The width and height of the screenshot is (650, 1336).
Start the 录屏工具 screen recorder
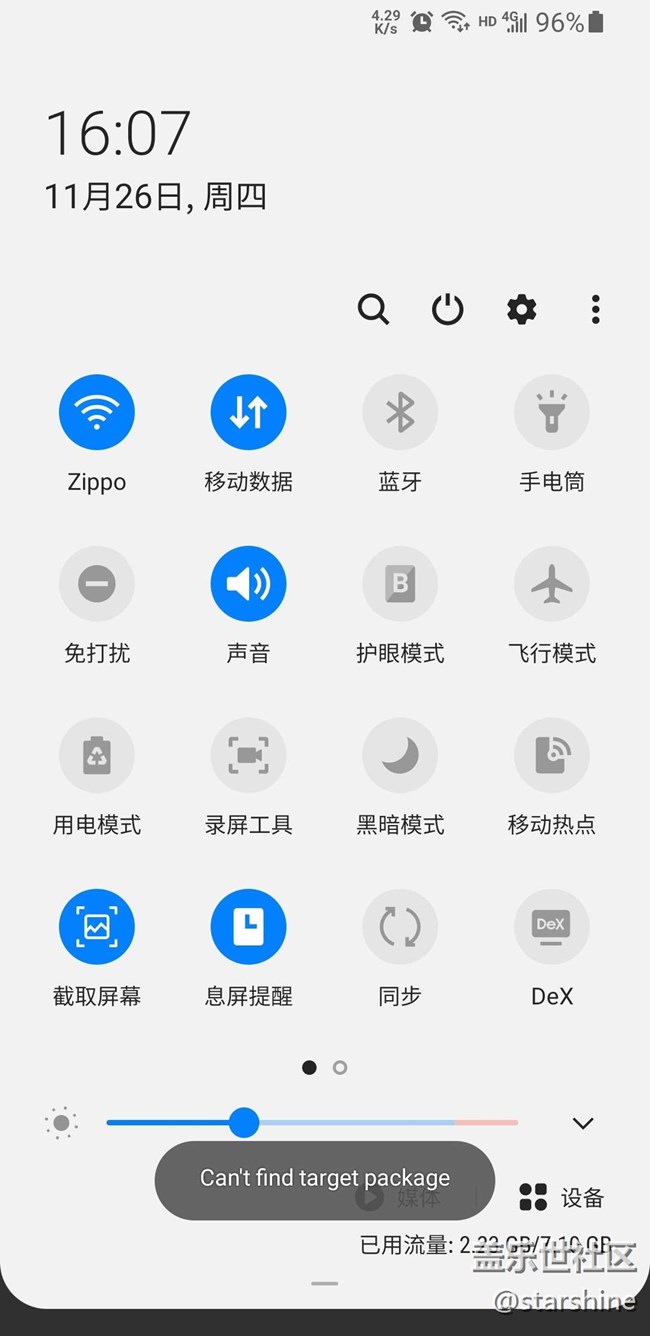[248, 755]
